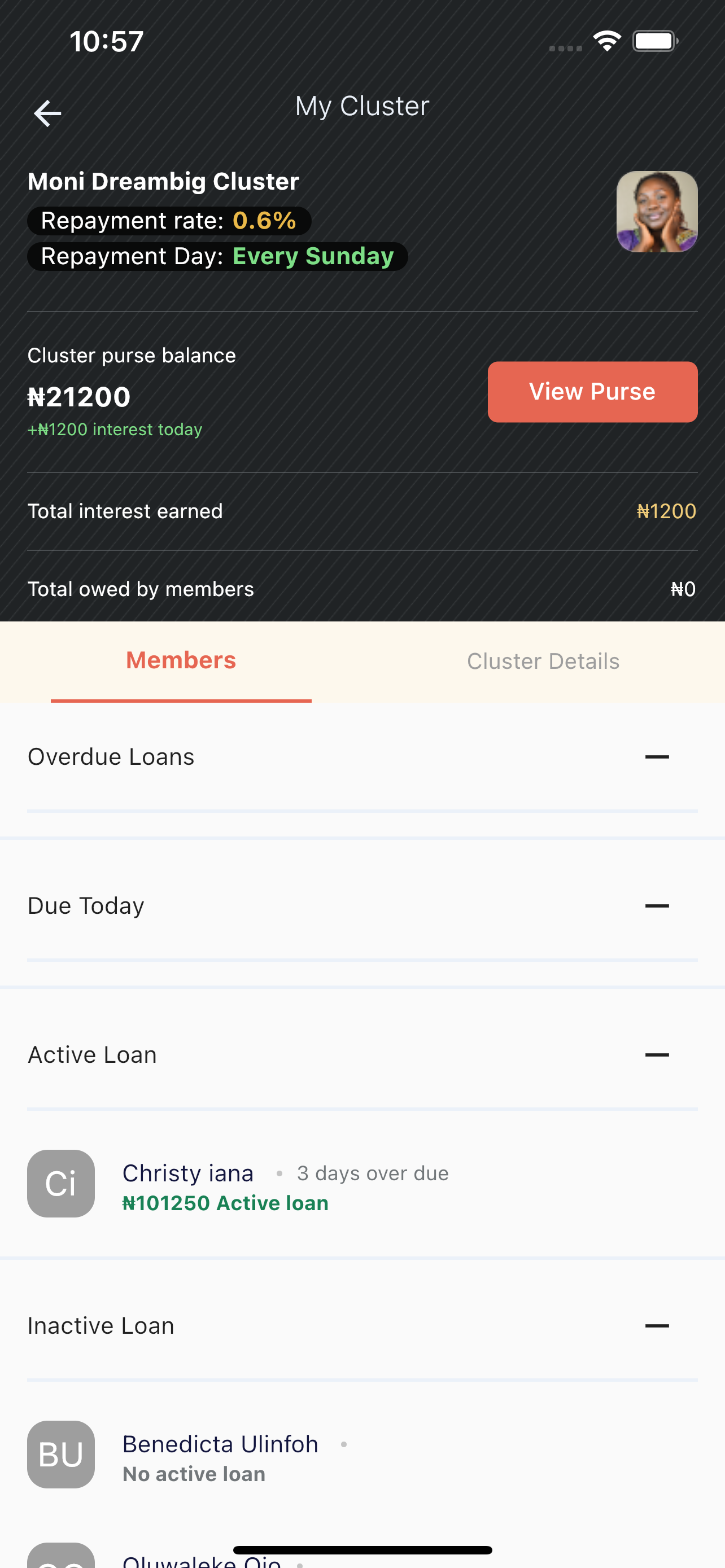Collapse the Active Loan section
The image size is (725, 1568).
pyautogui.click(x=657, y=1054)
